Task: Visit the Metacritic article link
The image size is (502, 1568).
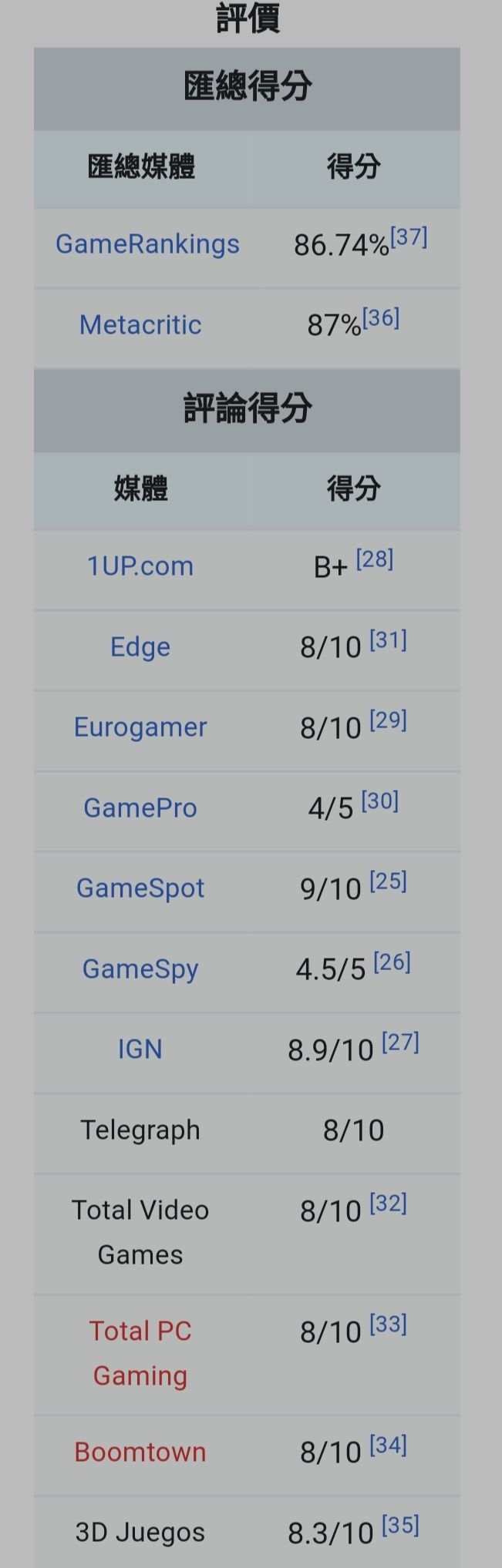Action: coord(140,324)
